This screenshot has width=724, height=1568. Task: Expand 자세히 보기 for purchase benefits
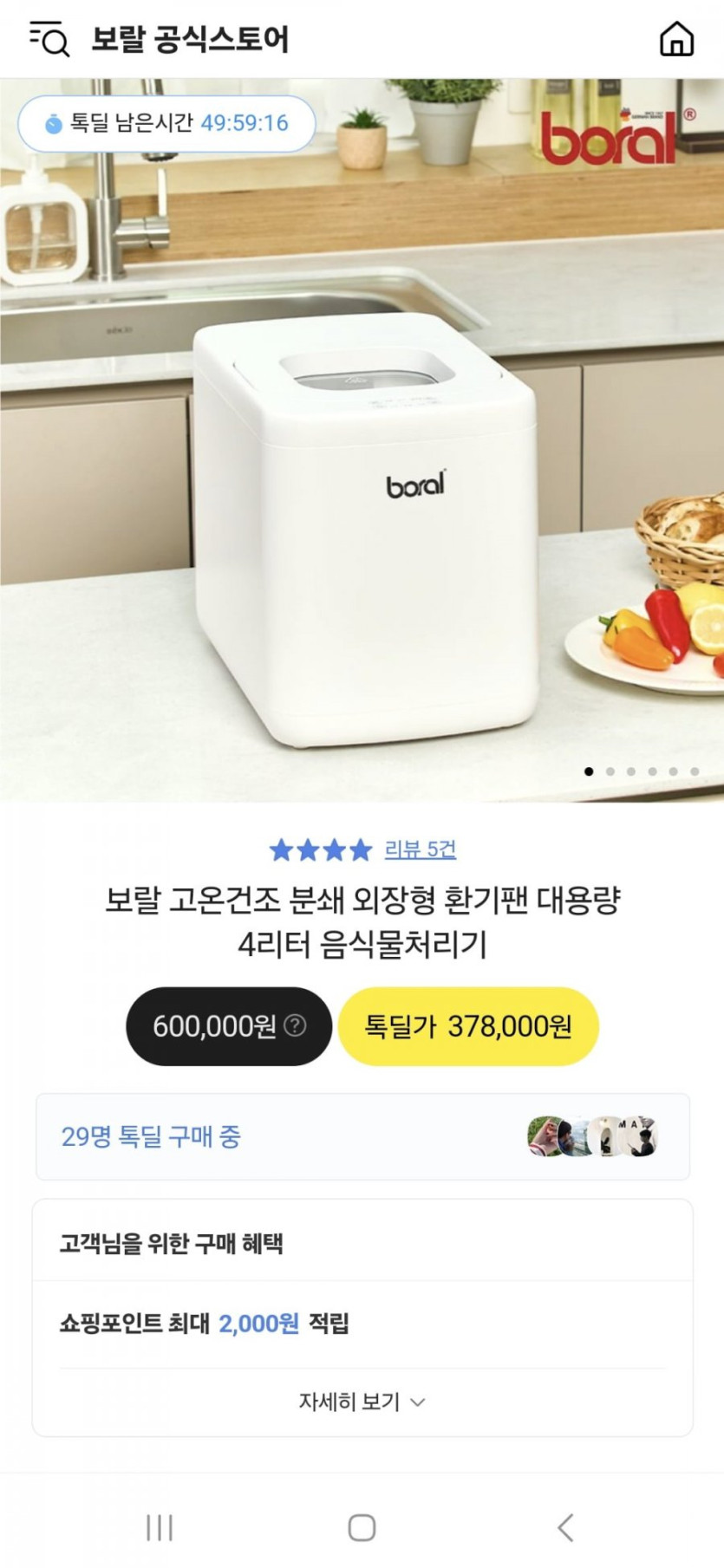(x=362, y=1402)
